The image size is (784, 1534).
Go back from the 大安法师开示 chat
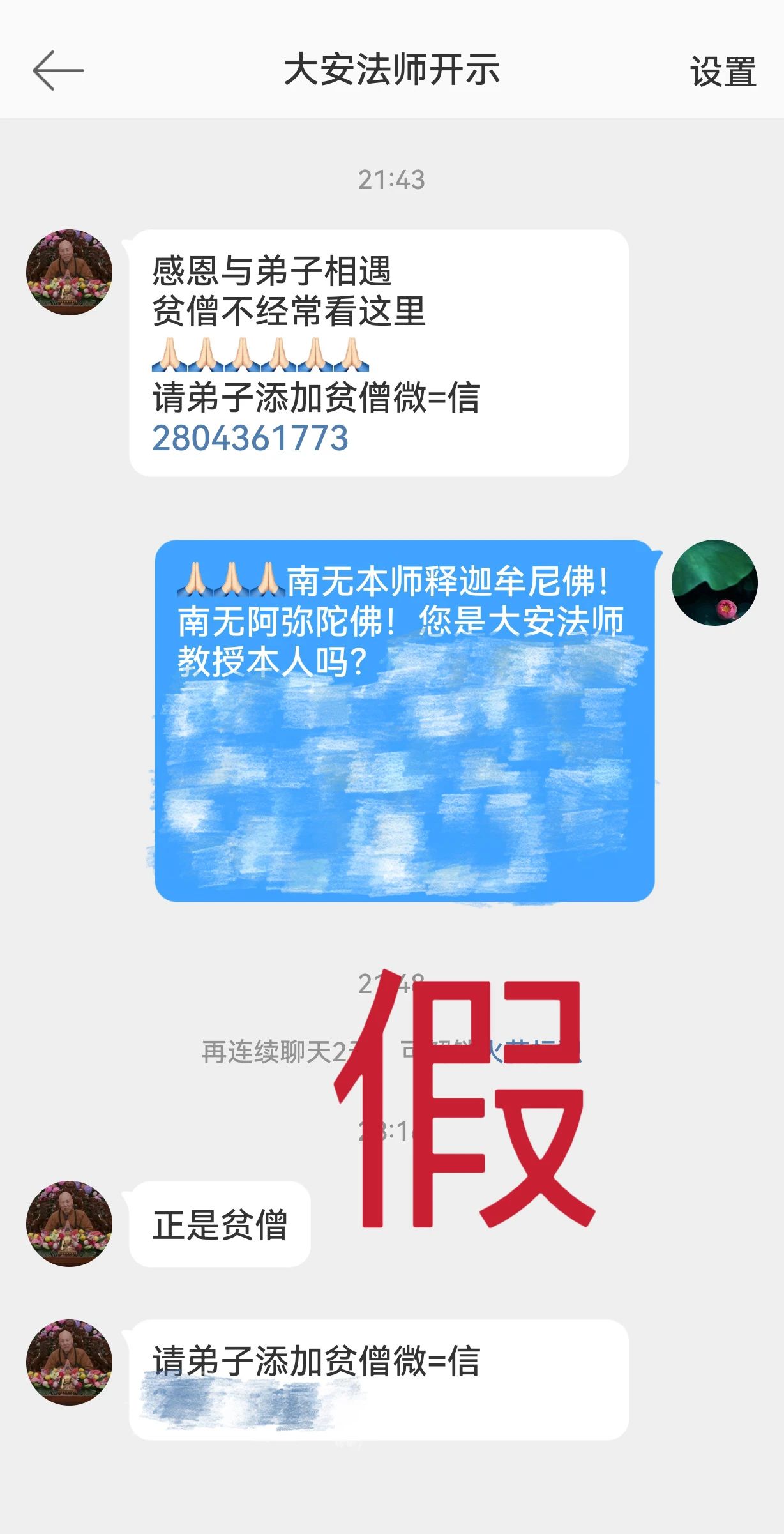click(58, 70)
